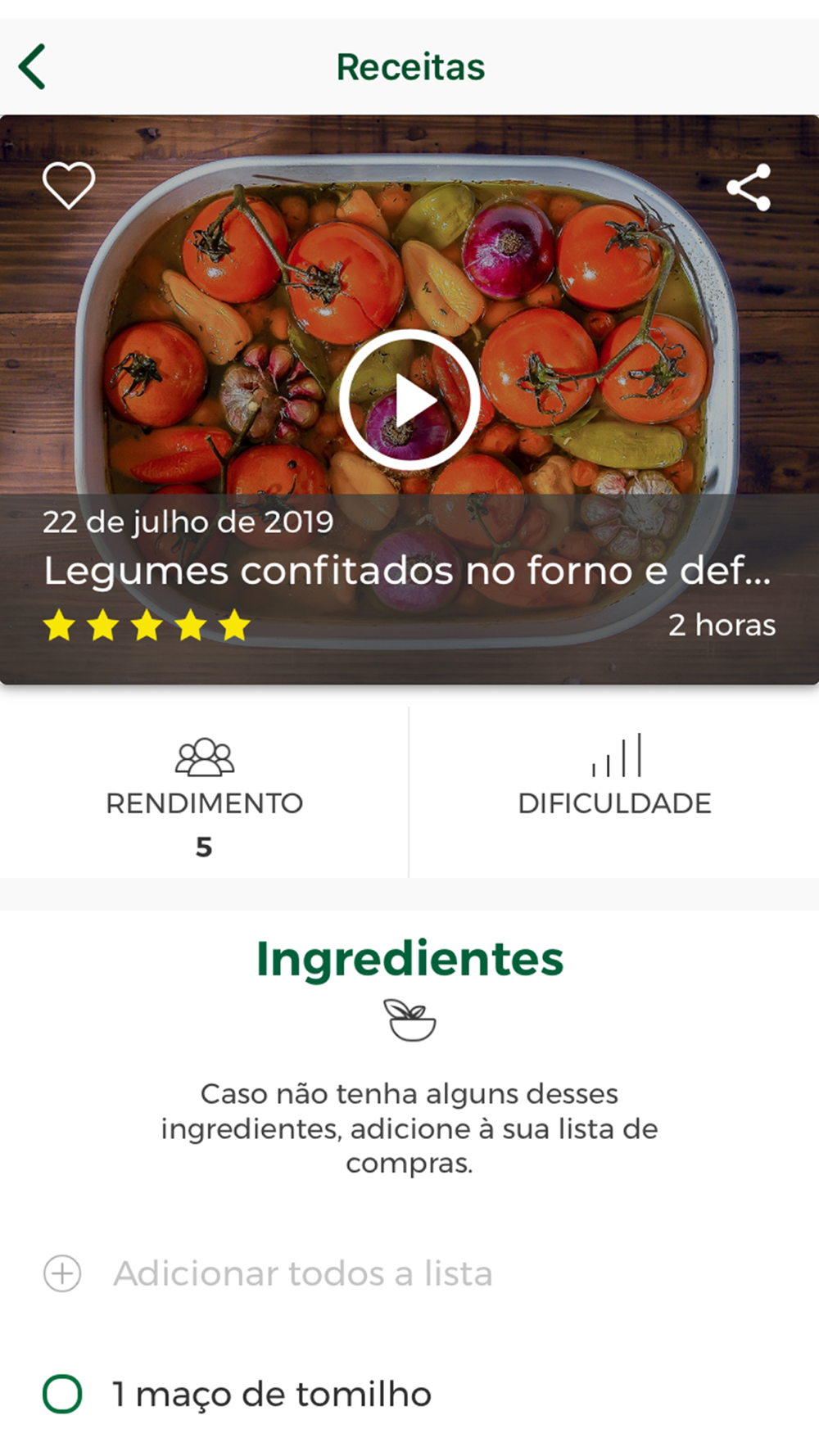Check the 1 maço de tomilho ingredient
The width and height of the screenshot is (819, 1456).
pyautogui.click(x=62, y=1394)
